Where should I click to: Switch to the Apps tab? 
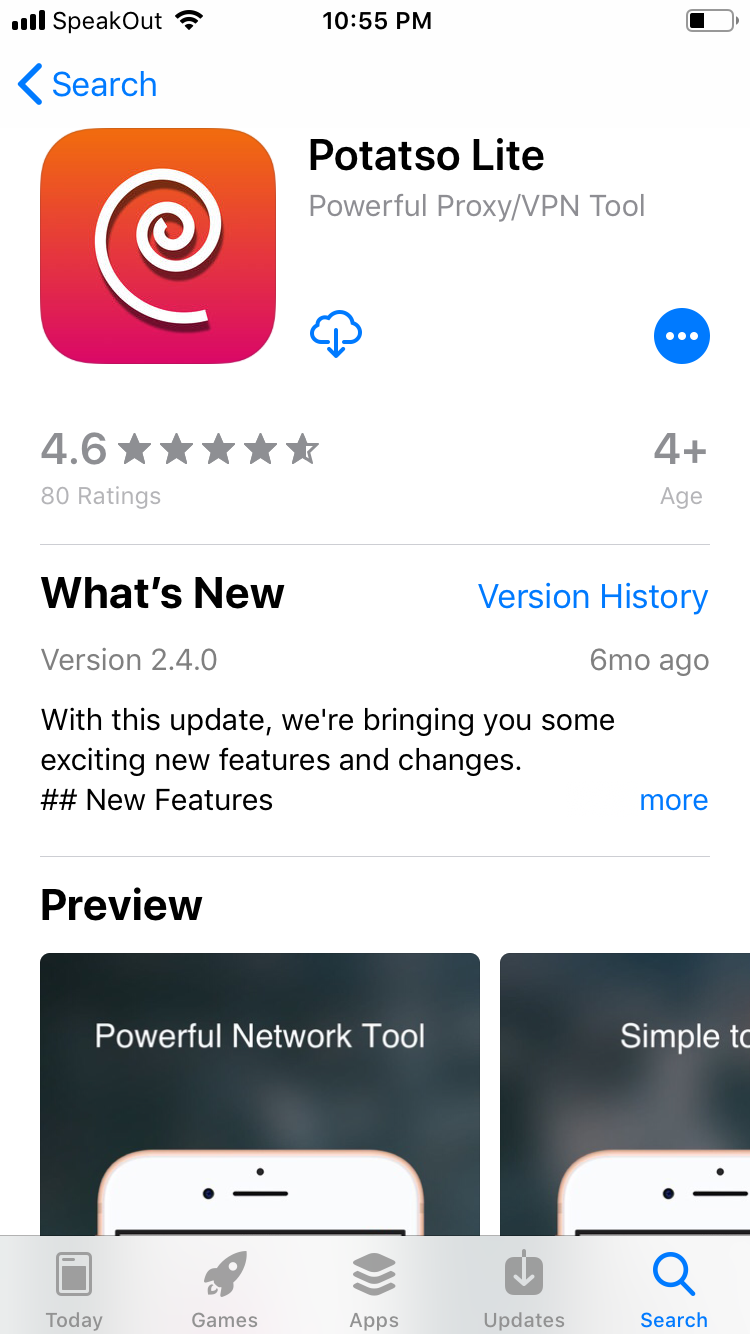[x=374, y=1290]
